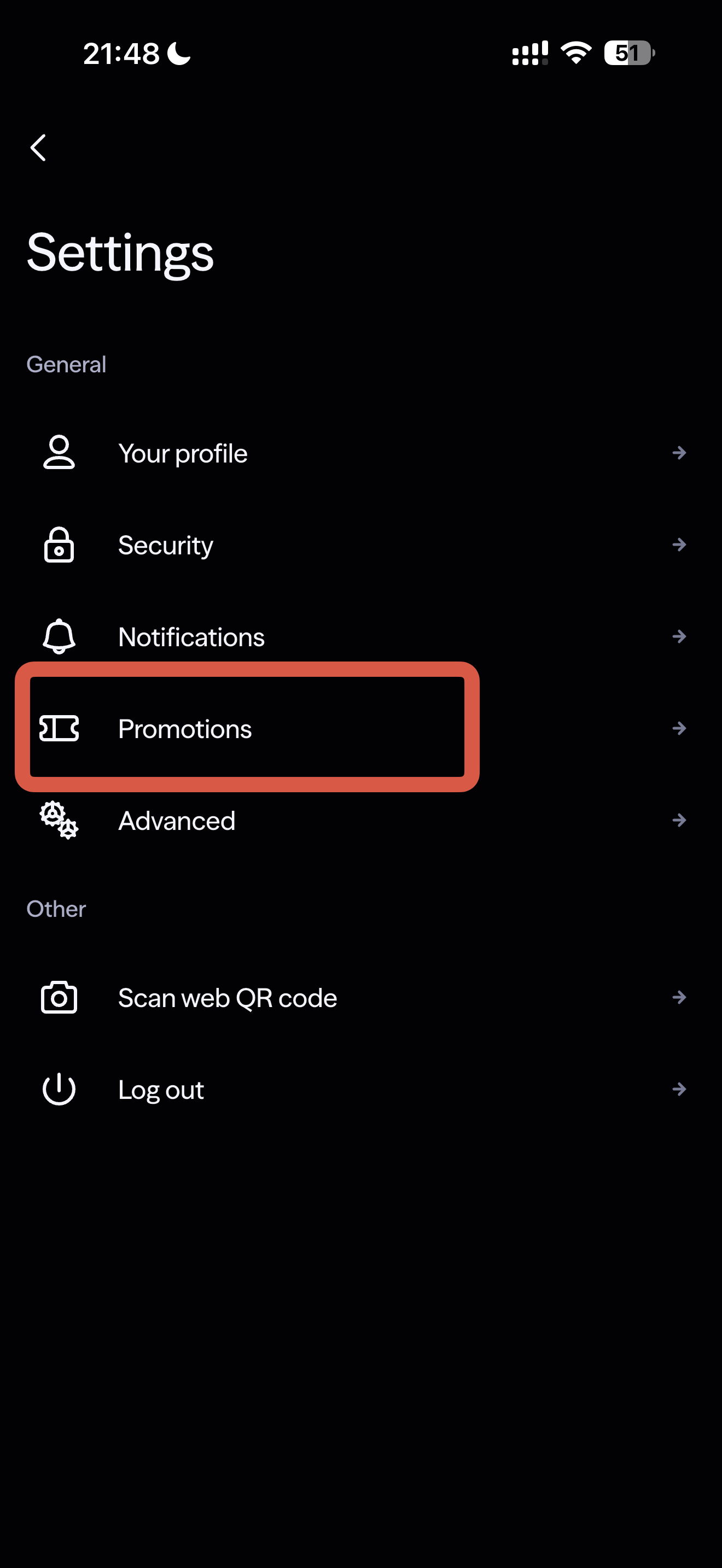Tap the Security padlock icon
The width and height of the screenshot is (722, 1568).
pos(59,545)
